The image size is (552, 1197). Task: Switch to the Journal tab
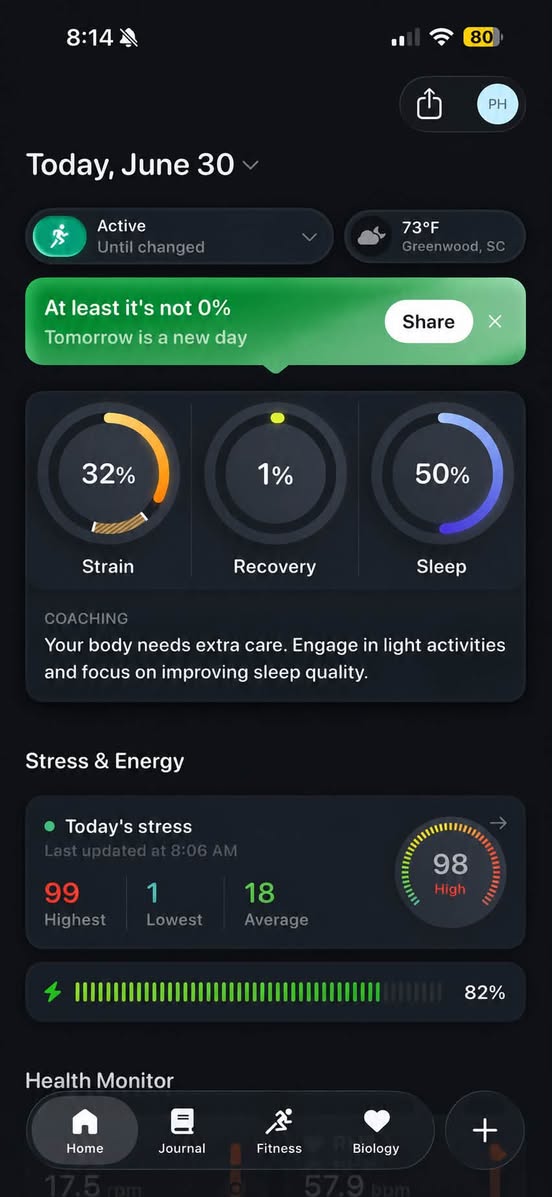tap(182, 1131)
